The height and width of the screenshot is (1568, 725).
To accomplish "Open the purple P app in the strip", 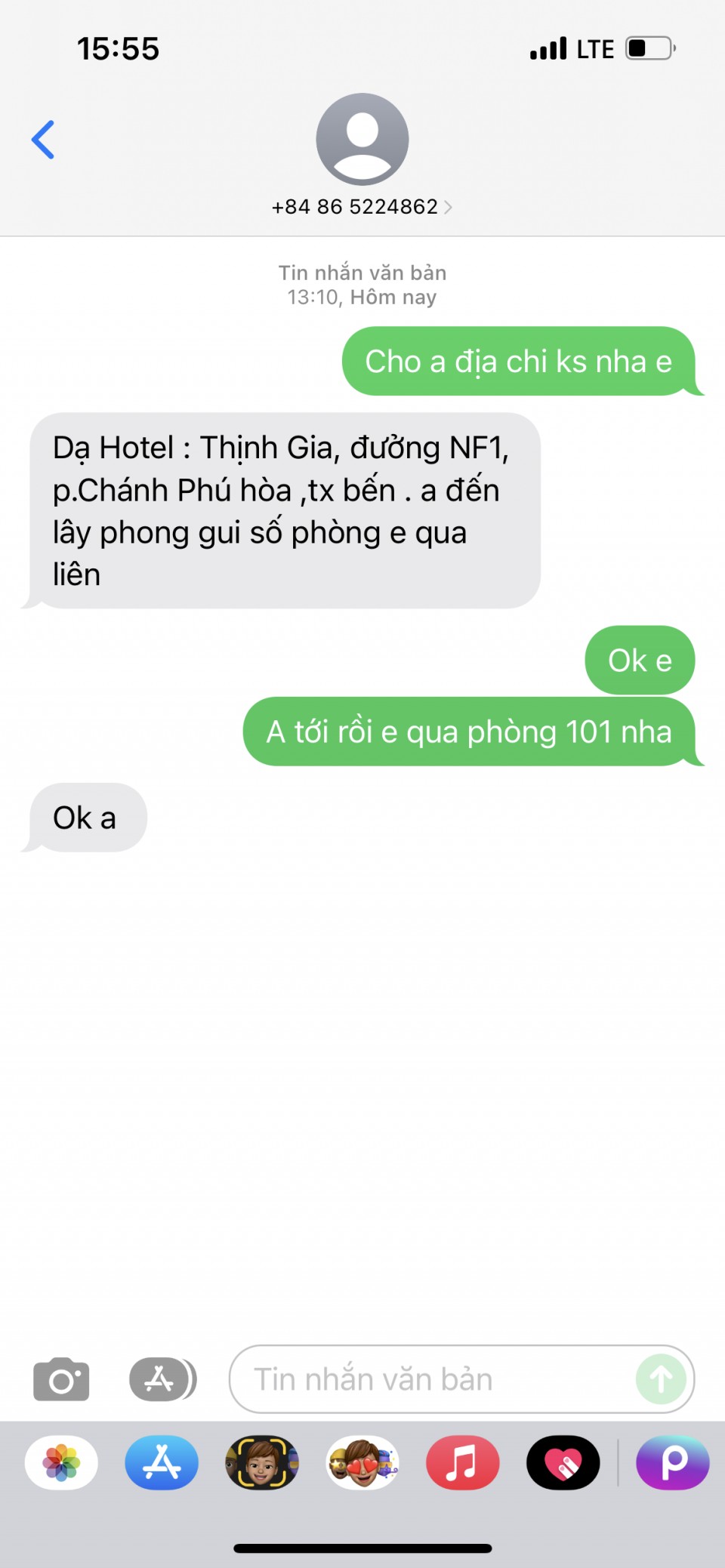I will pos(672,1462).
